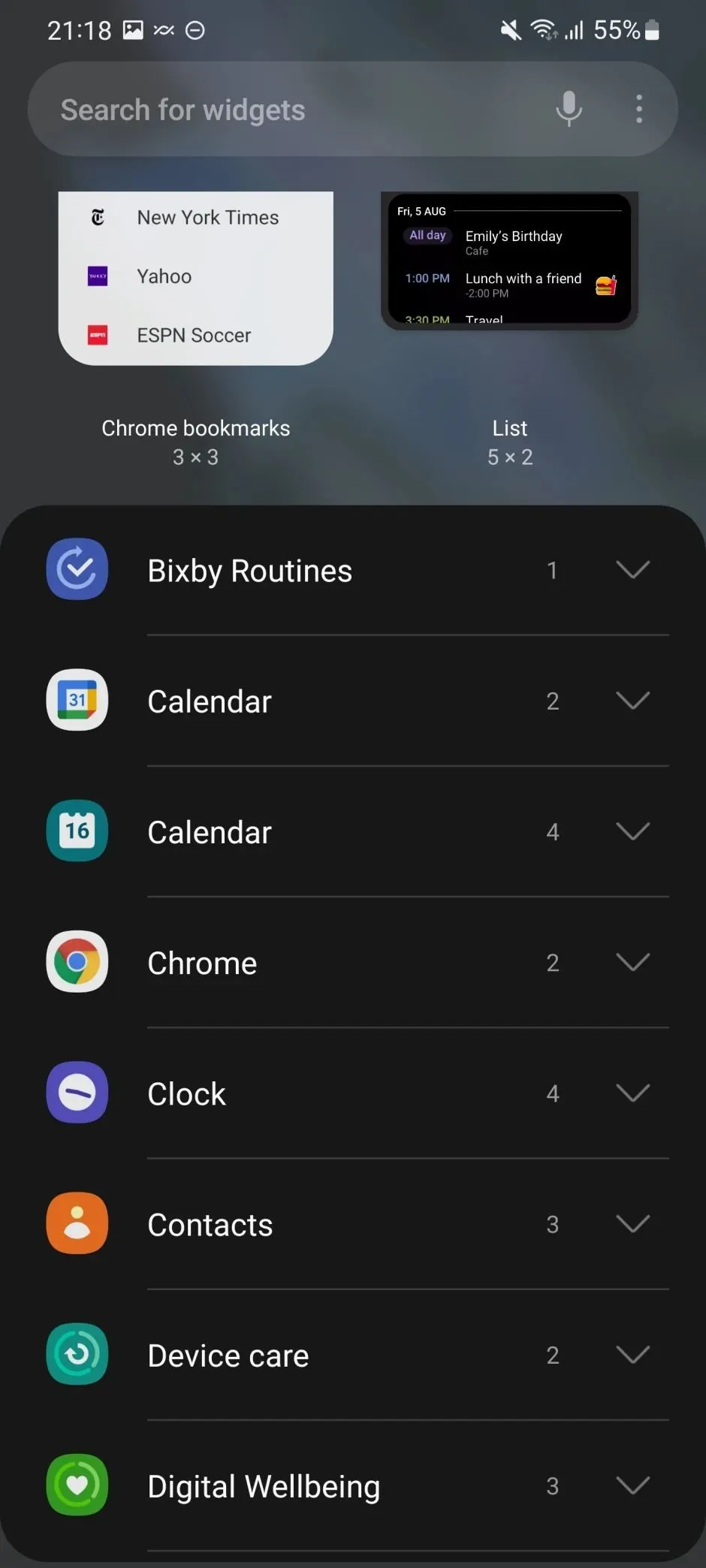Open the three-dot overflow menu

point(639,109)
